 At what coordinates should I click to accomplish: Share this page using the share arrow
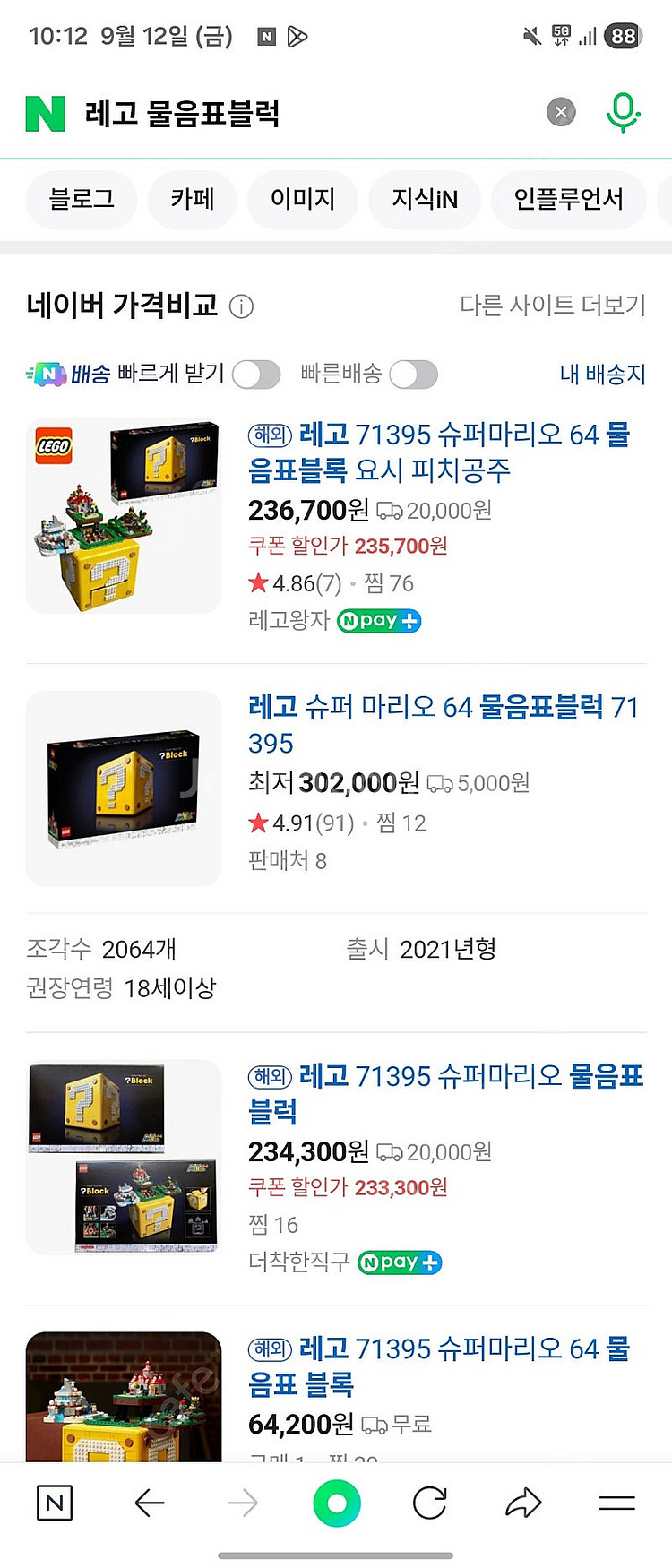[x=523, y=1503]
